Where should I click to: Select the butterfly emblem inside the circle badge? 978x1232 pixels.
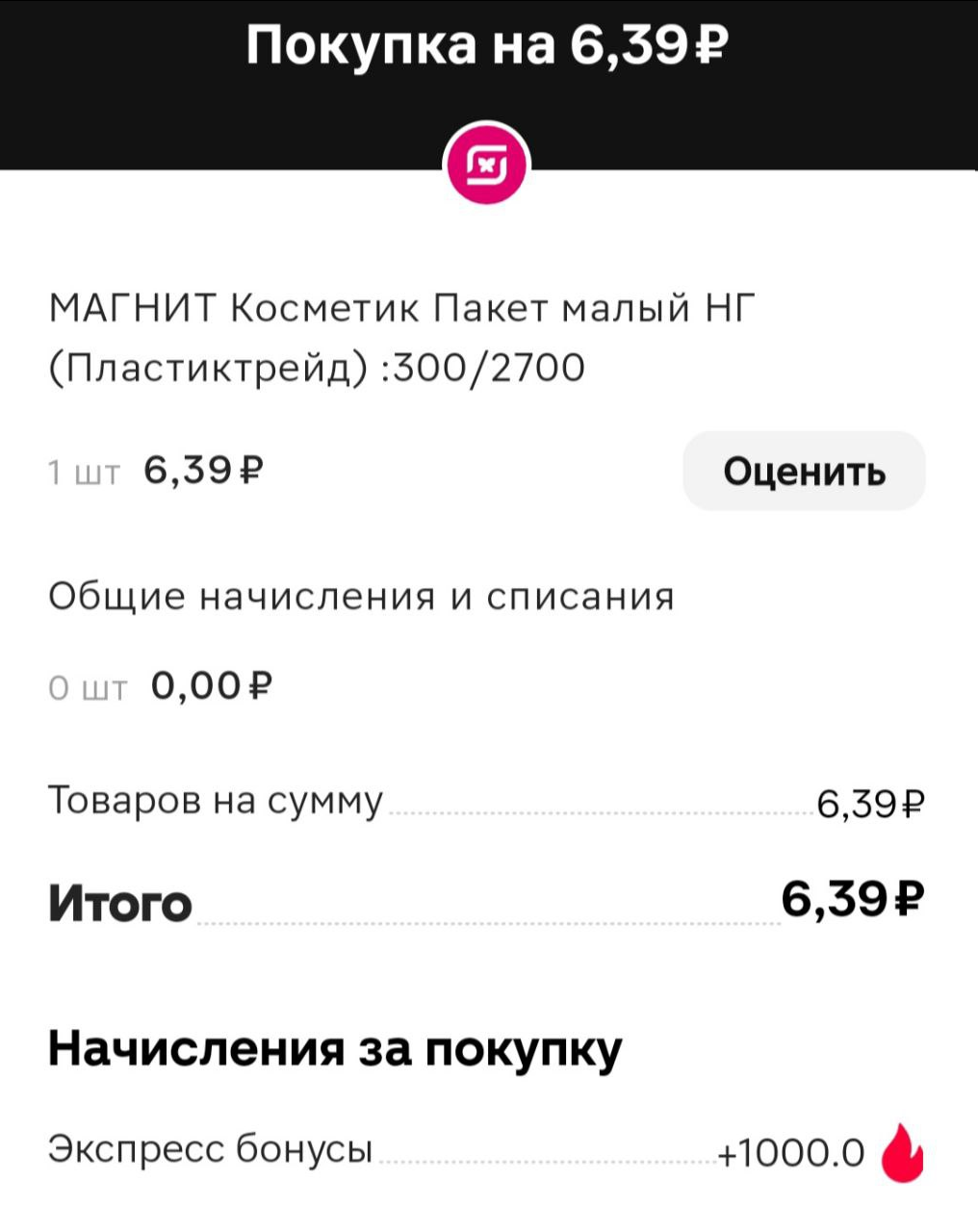coord(487,161)
